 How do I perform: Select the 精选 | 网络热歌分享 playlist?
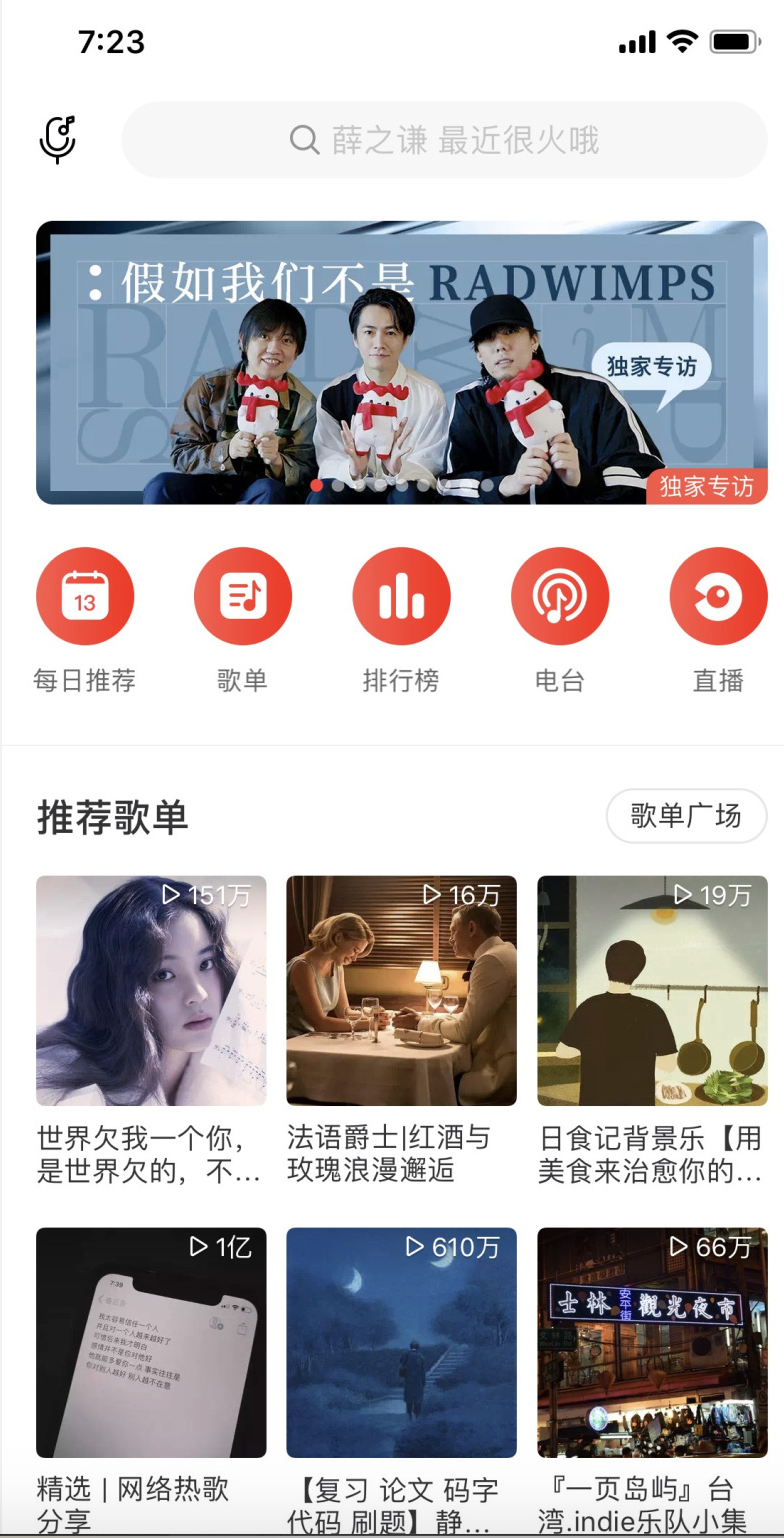click(151, 1342)
